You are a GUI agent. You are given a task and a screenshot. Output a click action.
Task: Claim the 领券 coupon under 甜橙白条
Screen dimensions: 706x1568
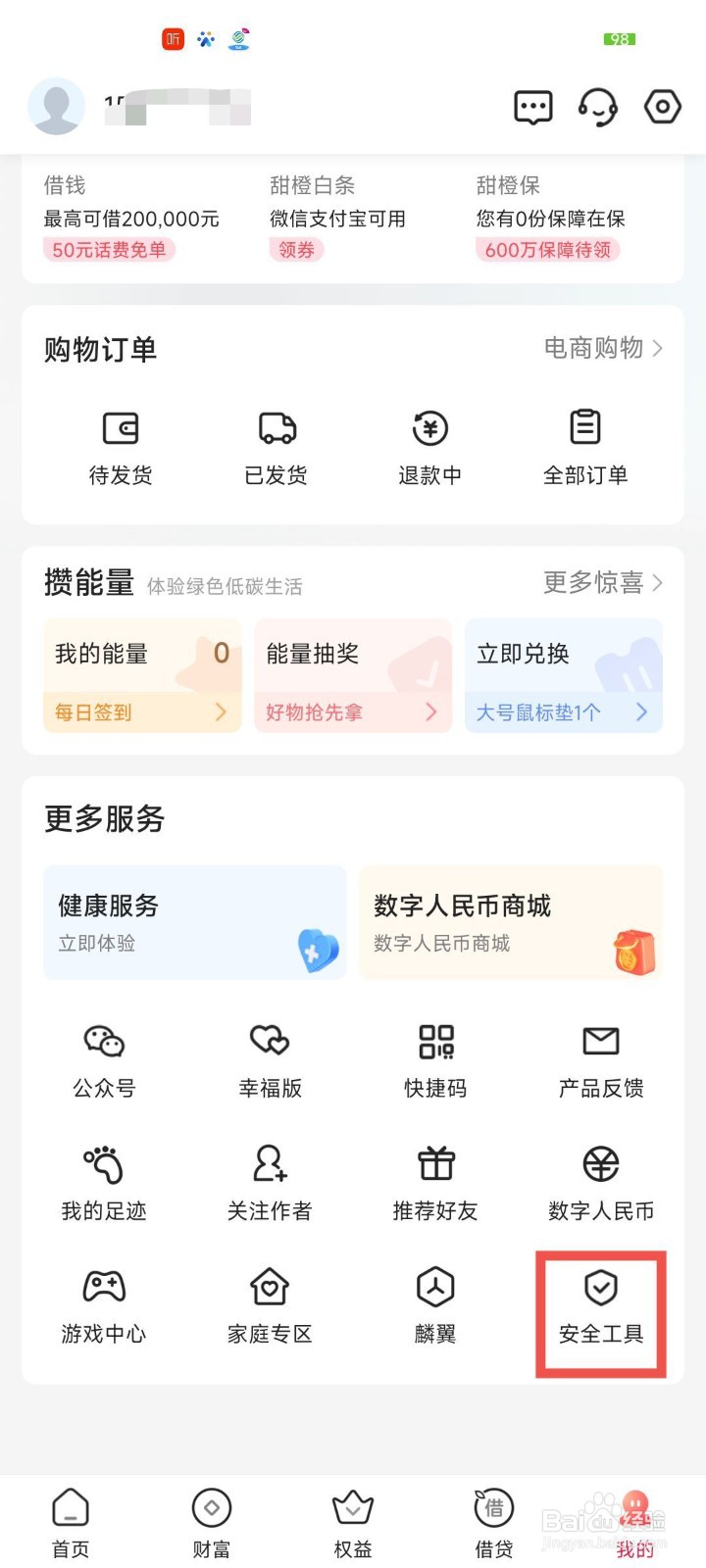coord(295,251)
